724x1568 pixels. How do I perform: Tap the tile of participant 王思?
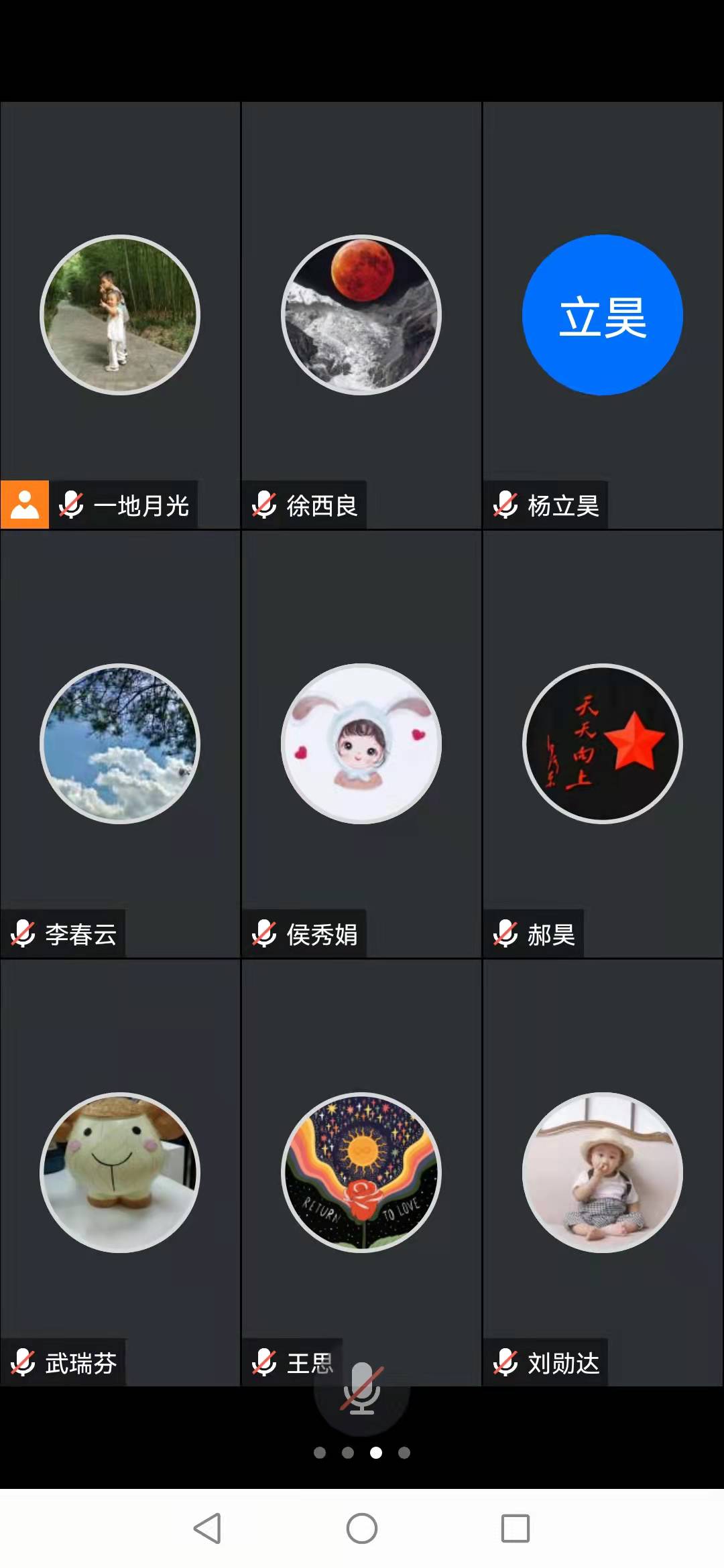pos(361,1173)
